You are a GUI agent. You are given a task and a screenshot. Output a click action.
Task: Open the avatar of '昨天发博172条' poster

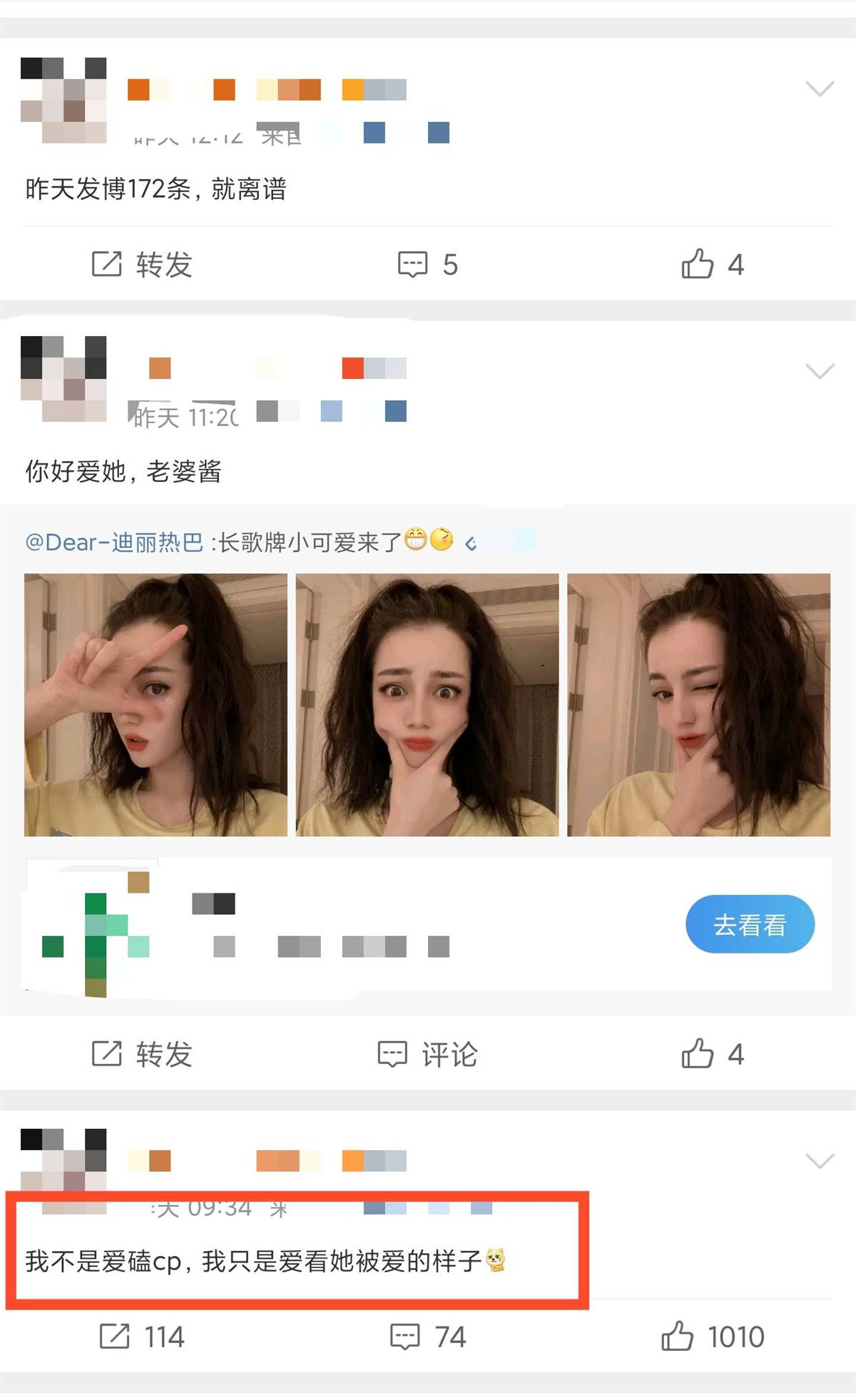pyautogui.click(x=63, y=100)
